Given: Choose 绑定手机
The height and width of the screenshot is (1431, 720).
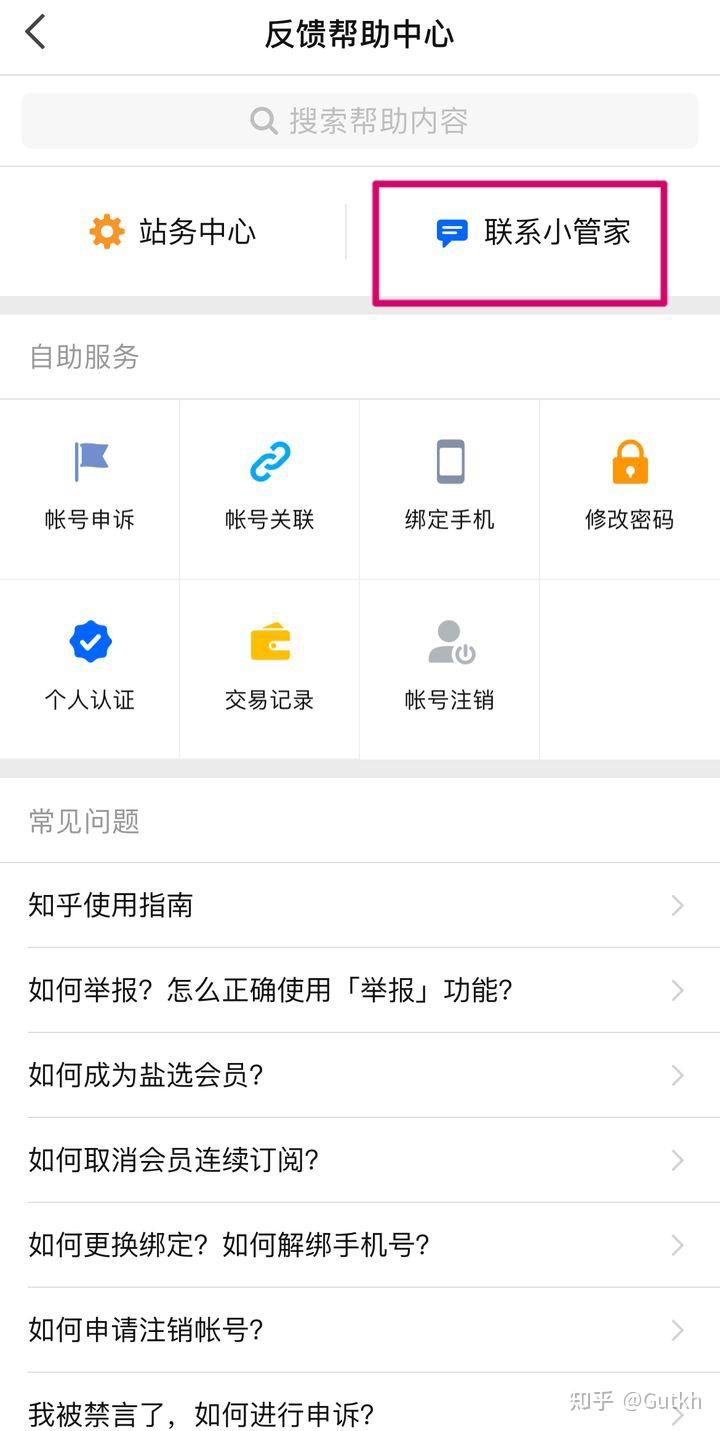Looking at the screenshot, I should 450,489.
